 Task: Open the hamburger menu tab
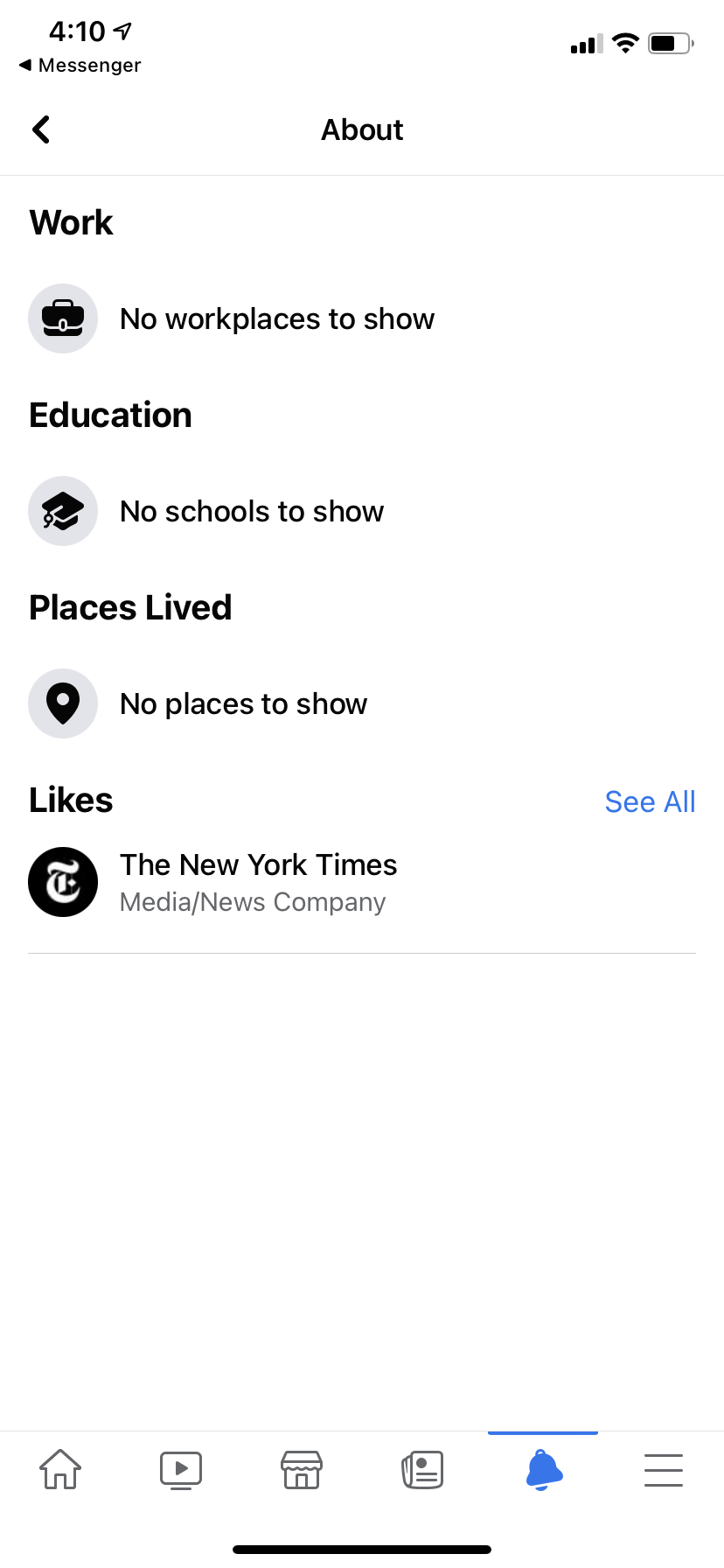[x=664, y=1469]
